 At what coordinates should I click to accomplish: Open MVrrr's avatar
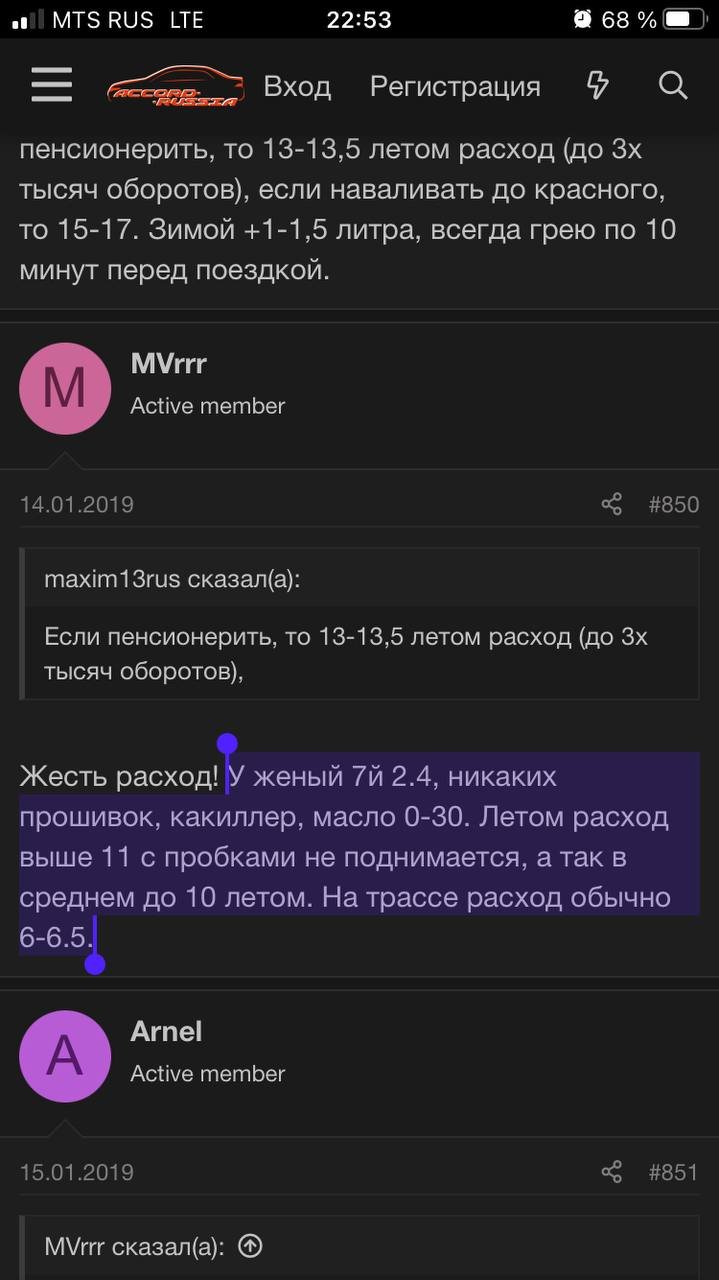click(x=65, y=388)
